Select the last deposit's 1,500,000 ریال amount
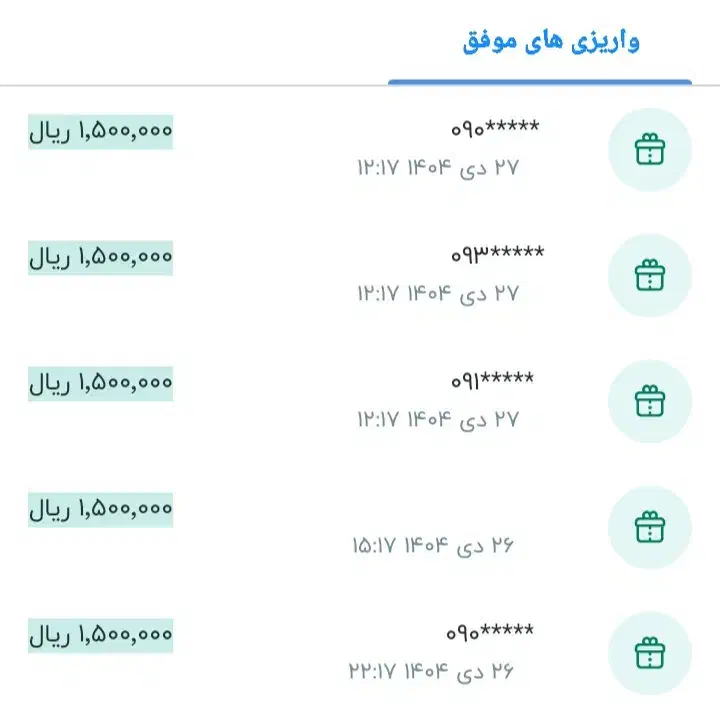Screen dimensions: 720x724 tap(100, 634)
